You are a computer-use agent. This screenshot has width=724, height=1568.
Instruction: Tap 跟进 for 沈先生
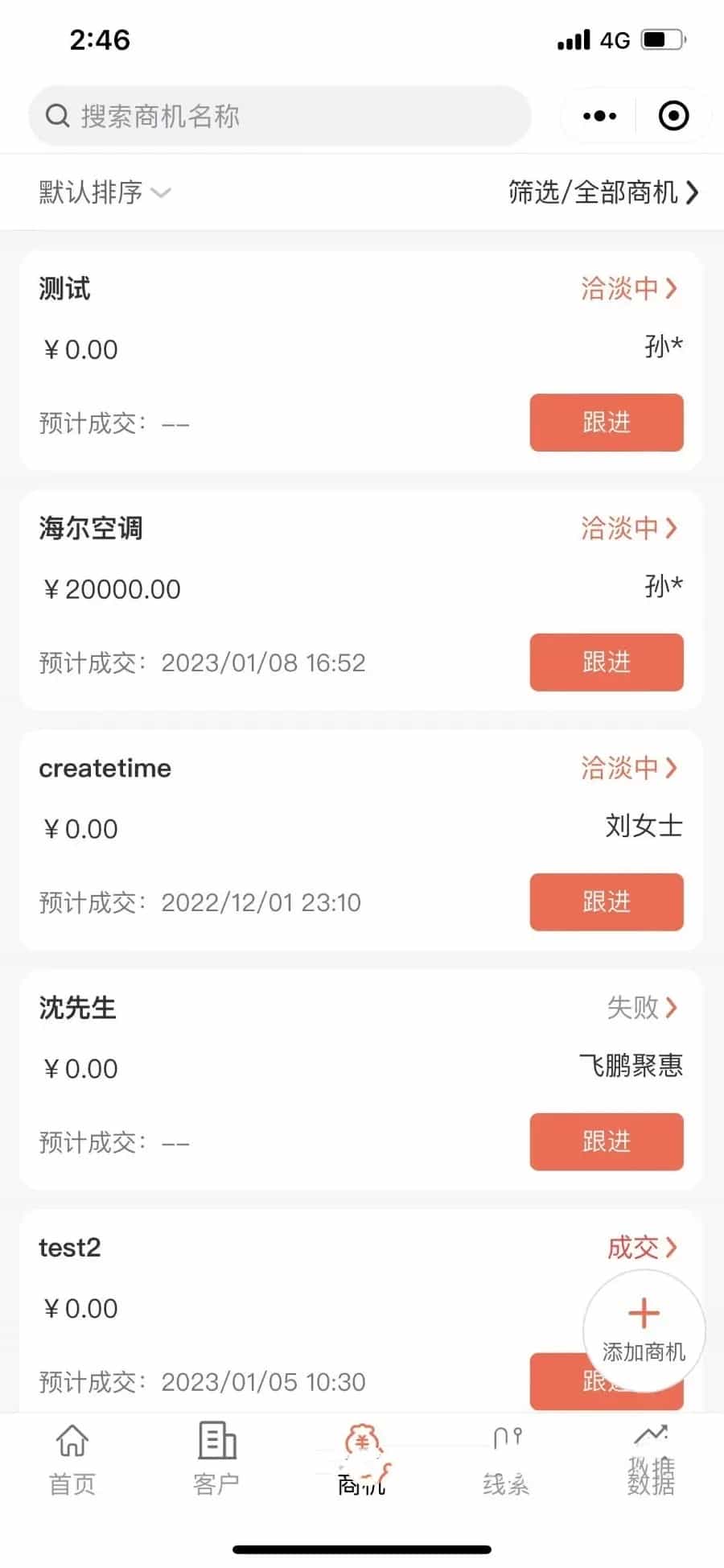click(607, 1142)
